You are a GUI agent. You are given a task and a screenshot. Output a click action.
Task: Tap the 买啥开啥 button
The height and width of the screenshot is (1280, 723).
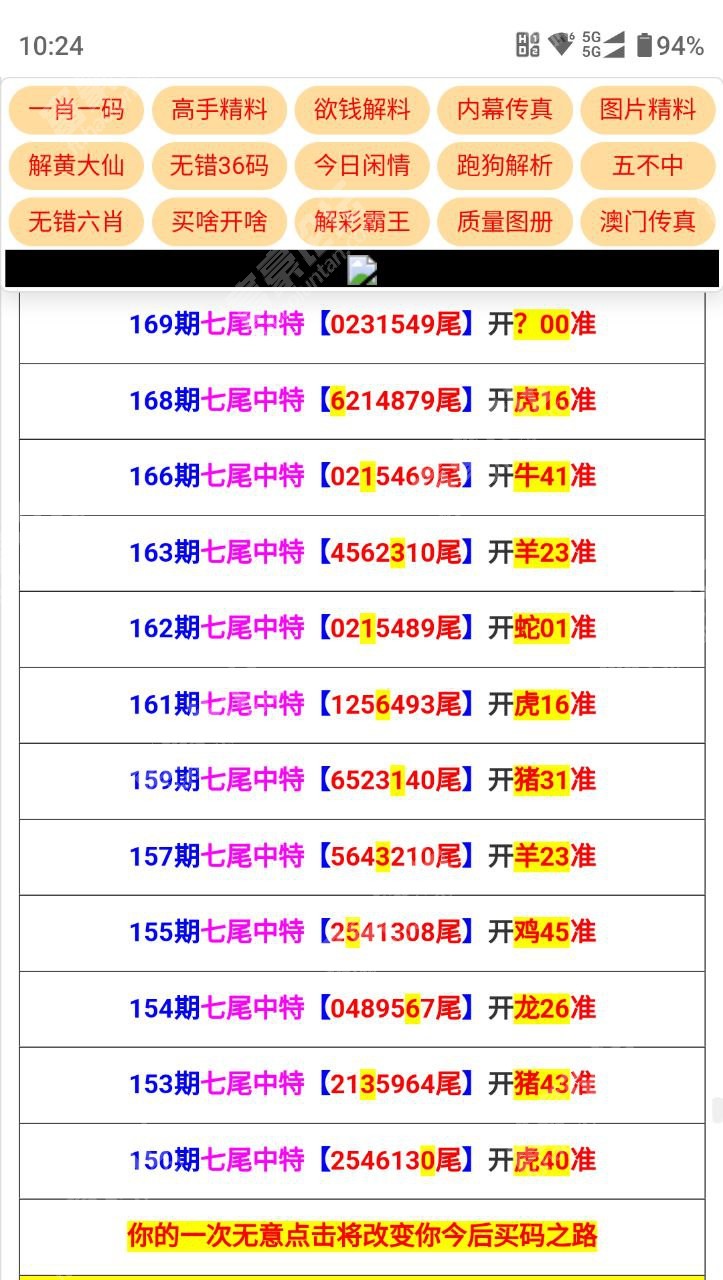(219, 222)
